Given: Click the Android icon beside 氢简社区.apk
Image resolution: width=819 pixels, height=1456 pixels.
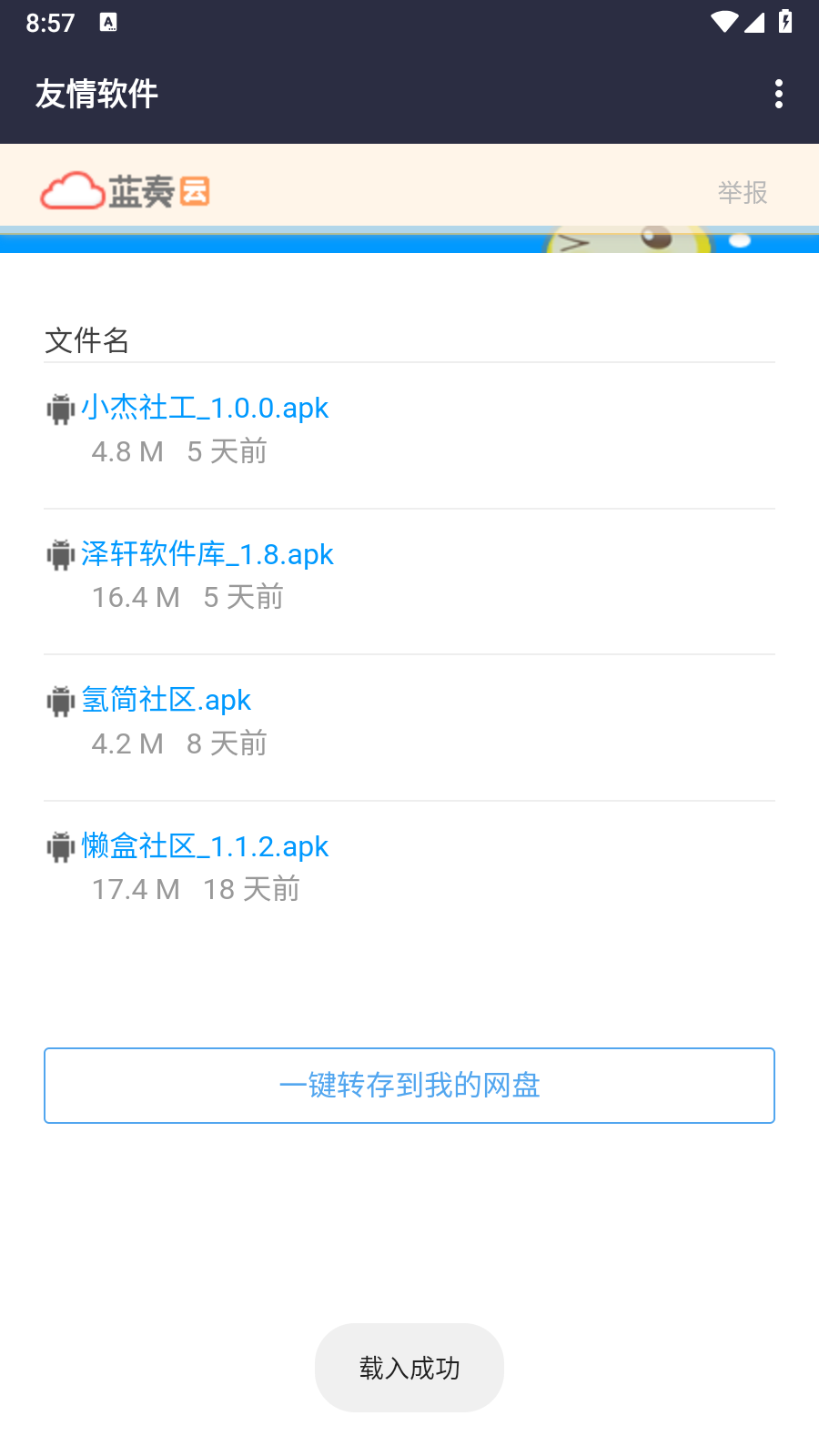Looking at the screenshot, I should coord(60,701).
